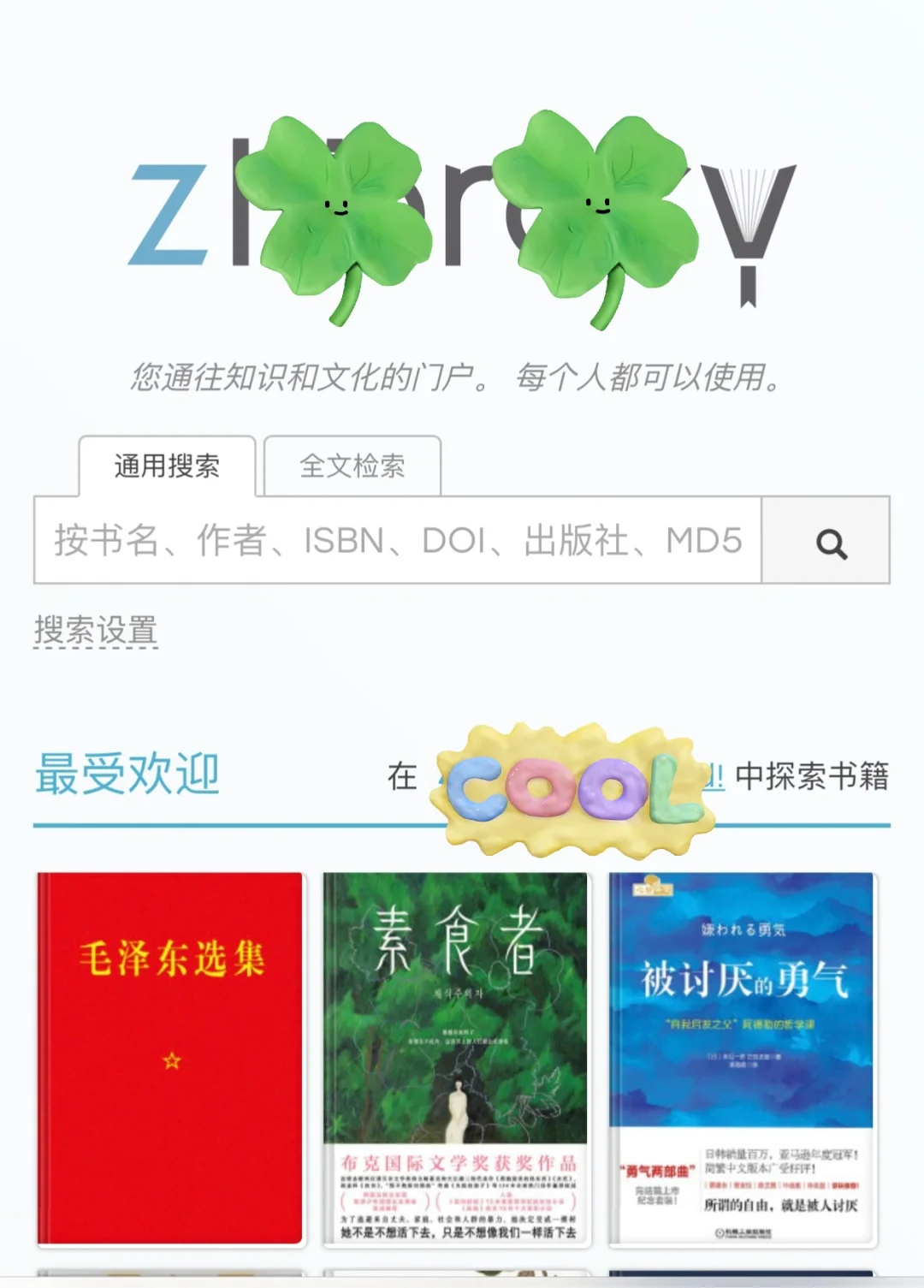Tap the magnifier search button
This screenshot has width=924, height=1288.
tap(827, 542)
